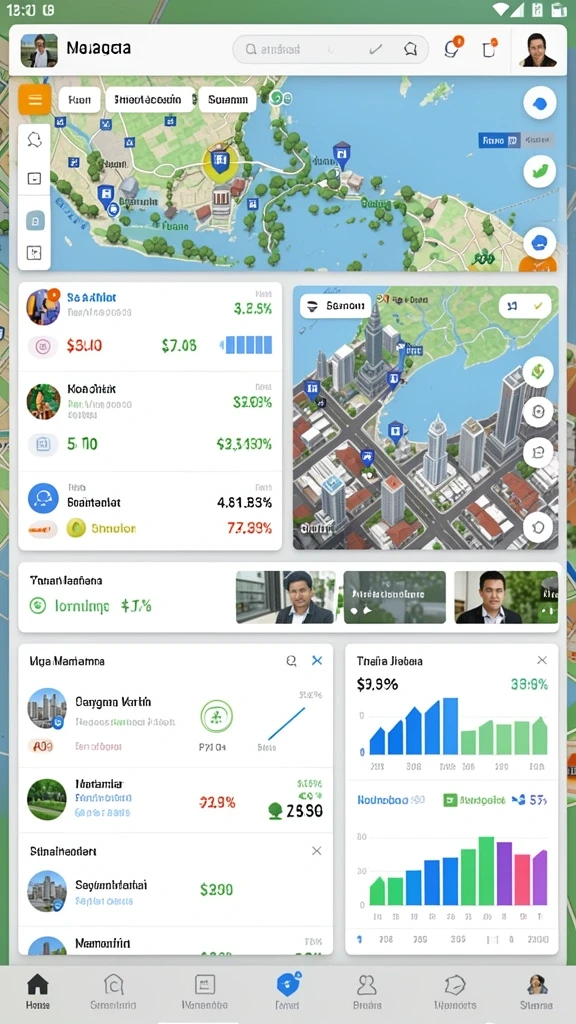
Task: Select the blue highlighted tab in the bottom bar
Action: pos(287,991)
